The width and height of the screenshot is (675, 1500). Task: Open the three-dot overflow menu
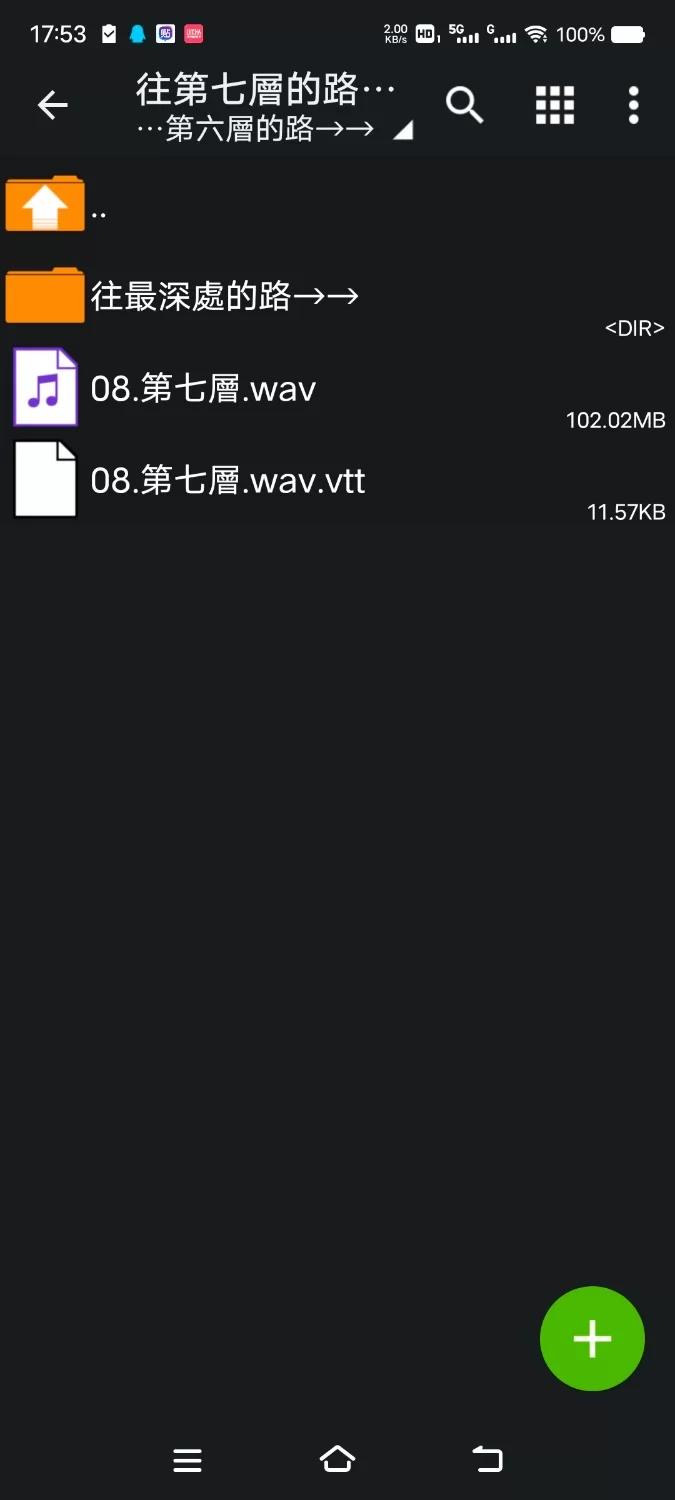coord(633,105)
